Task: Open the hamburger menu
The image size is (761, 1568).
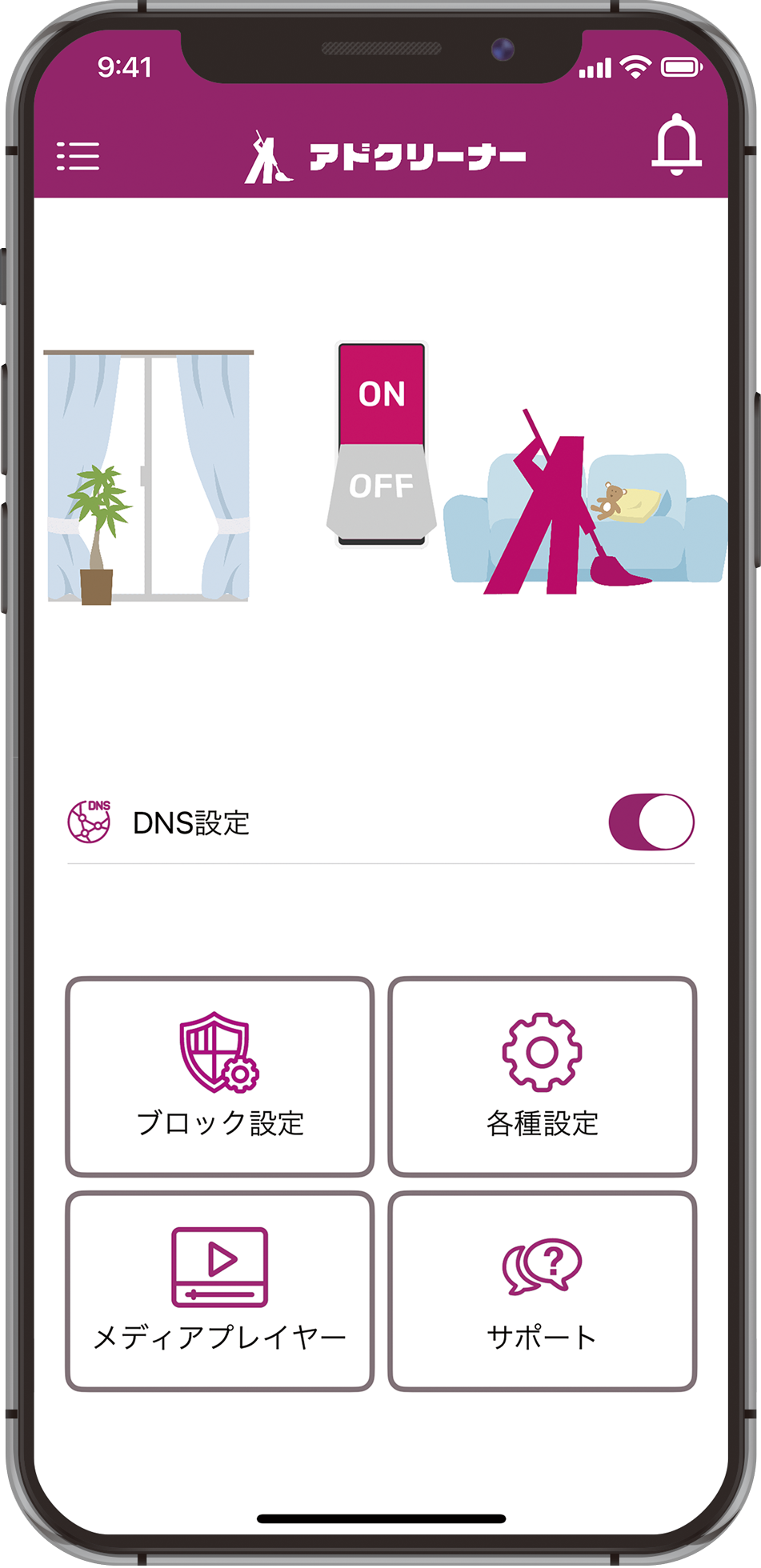Action: pyautogui.click(x=78, y=156)
